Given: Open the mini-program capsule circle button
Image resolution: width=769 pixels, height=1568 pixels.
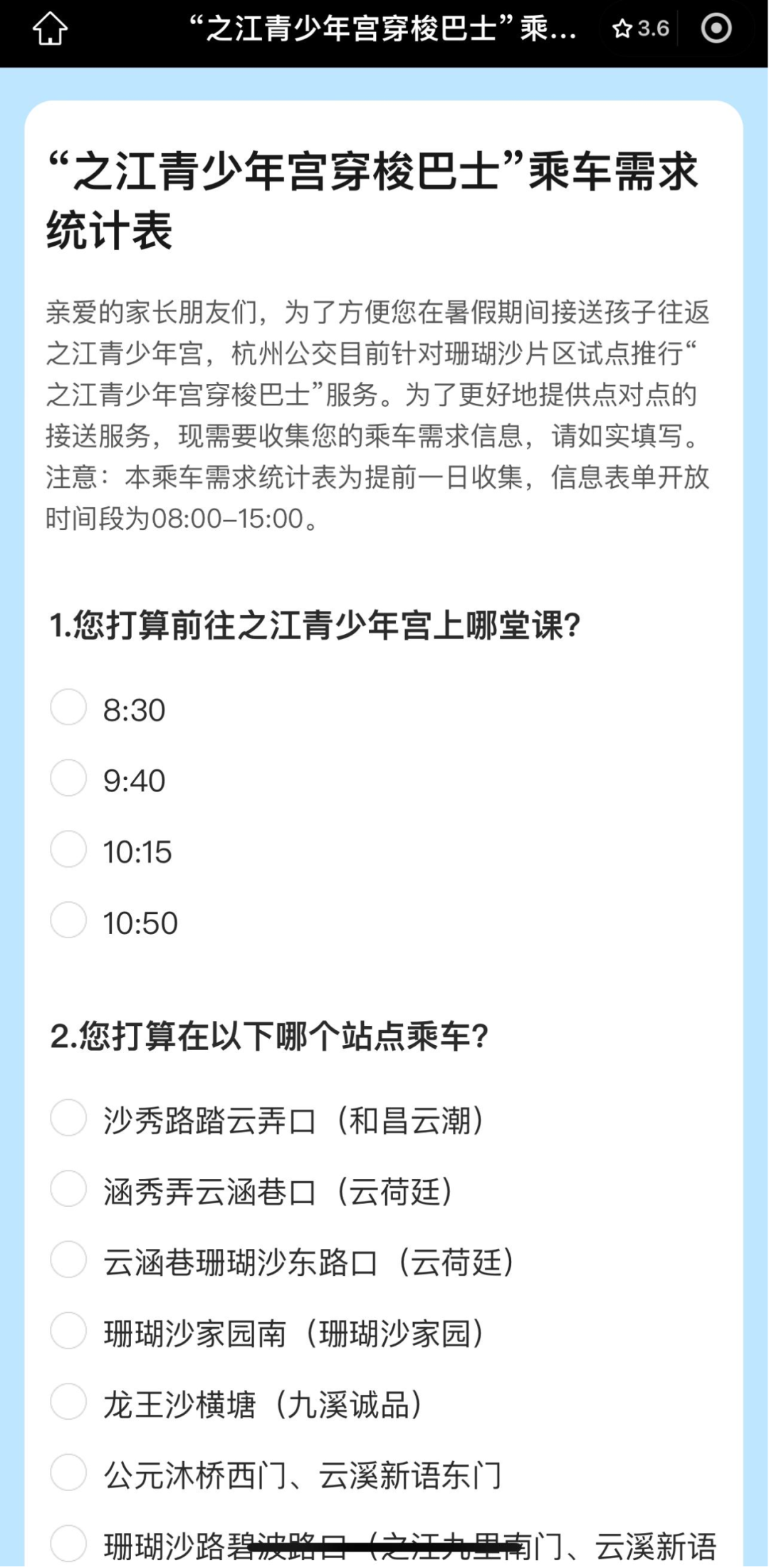Looking at the screenshot, I should (x=717, y=29).
